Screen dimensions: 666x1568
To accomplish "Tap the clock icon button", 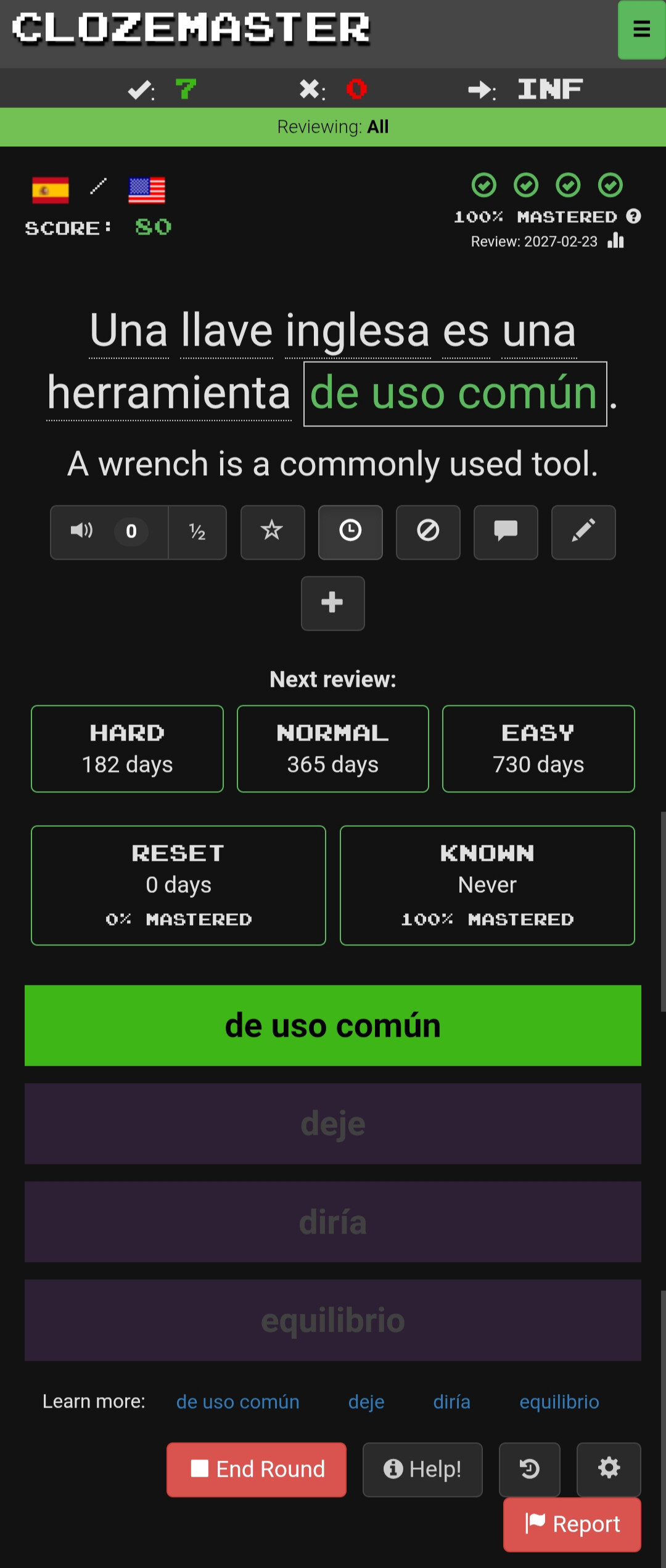I will 350,532.
